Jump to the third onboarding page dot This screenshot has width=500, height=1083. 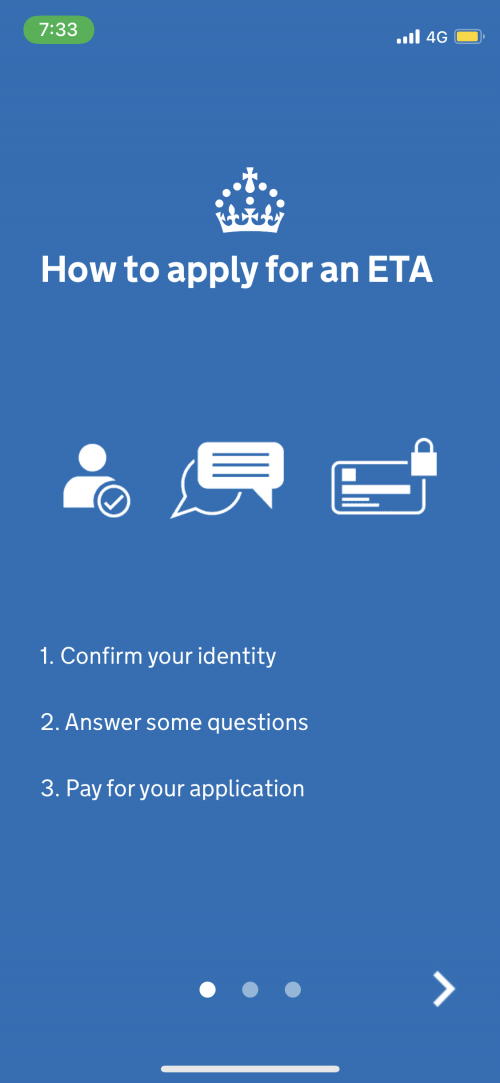(x=293, y=990)
